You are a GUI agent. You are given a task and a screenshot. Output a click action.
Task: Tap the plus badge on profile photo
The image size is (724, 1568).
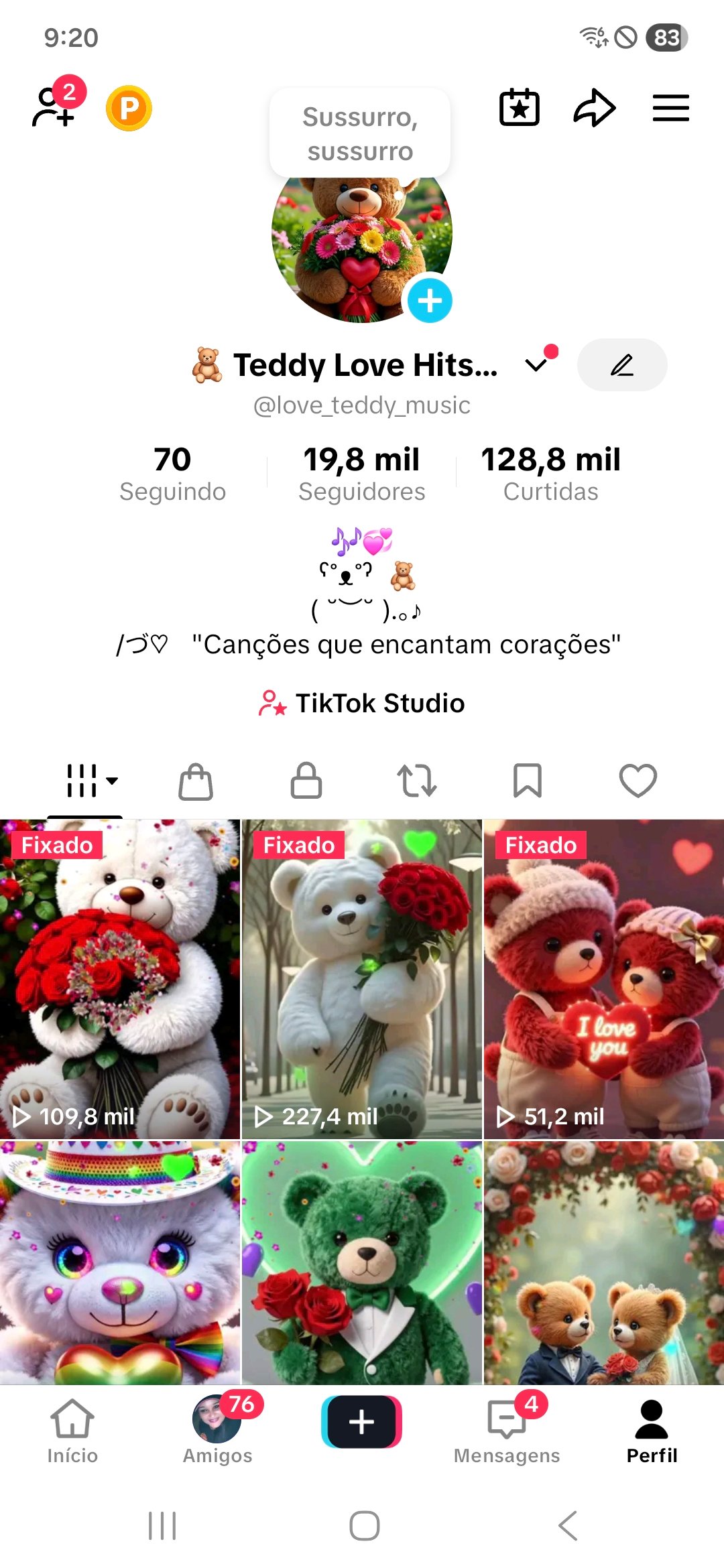(x=430, y=300)
